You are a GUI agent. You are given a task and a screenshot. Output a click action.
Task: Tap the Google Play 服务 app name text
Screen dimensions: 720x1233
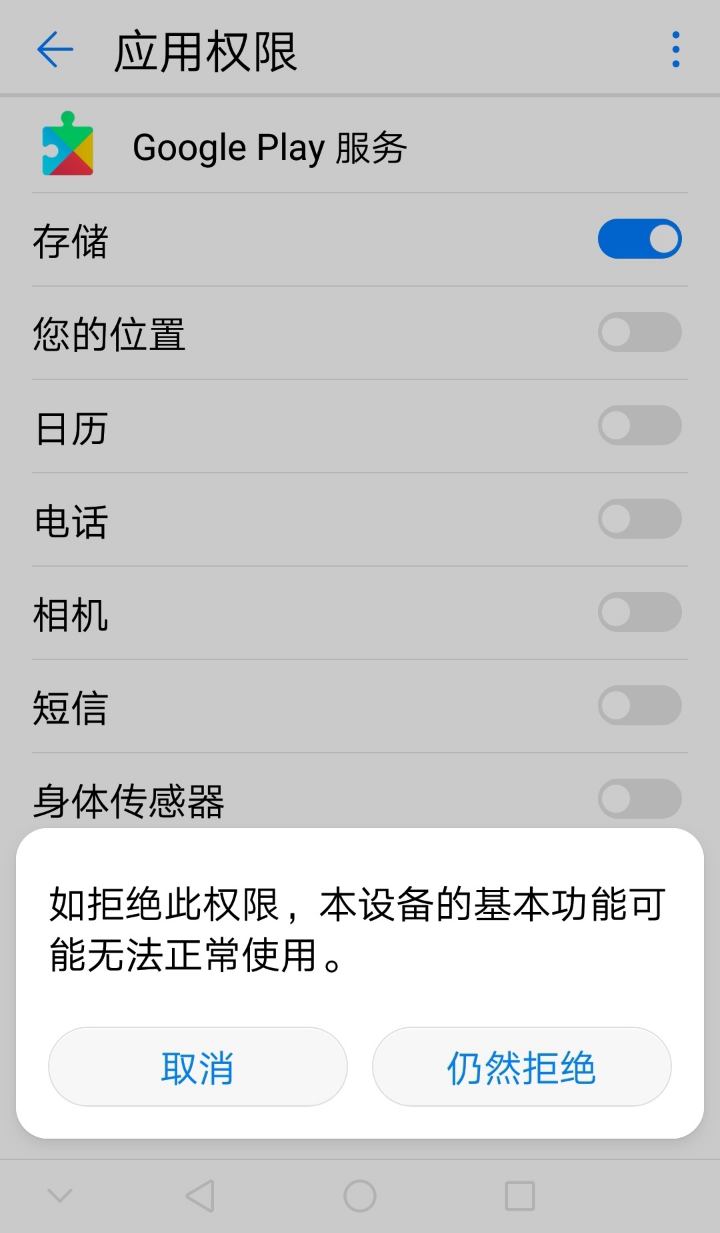[271, 146]
